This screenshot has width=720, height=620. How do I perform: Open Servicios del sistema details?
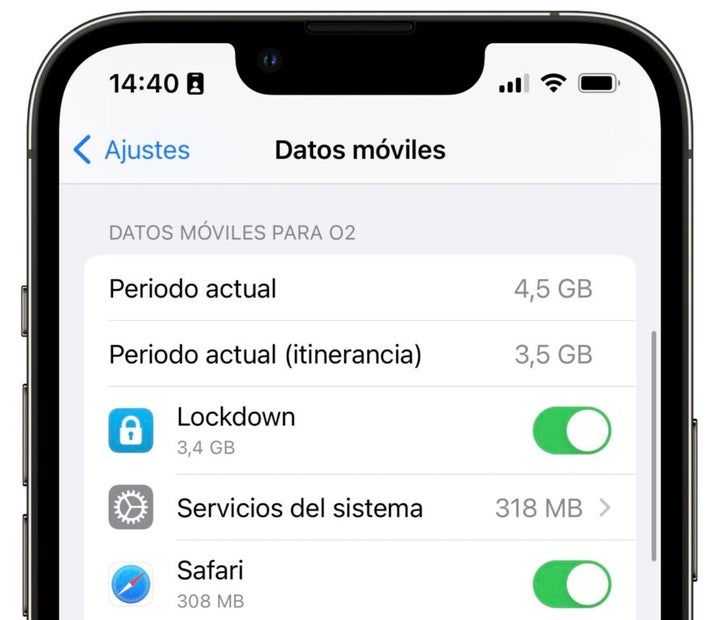pyautogui.click(x=360, y=508)
